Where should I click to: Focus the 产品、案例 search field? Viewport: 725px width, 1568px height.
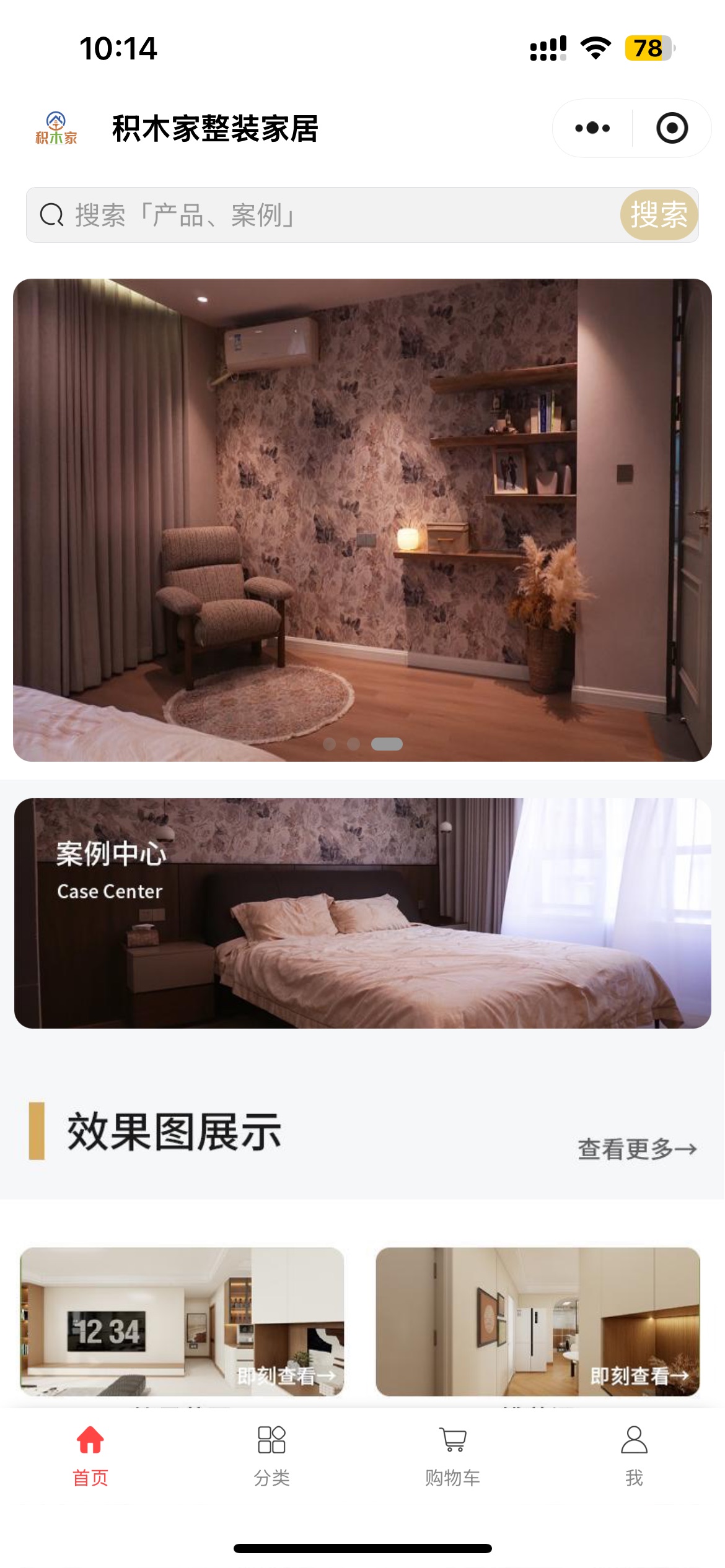(x=322, y=215)
